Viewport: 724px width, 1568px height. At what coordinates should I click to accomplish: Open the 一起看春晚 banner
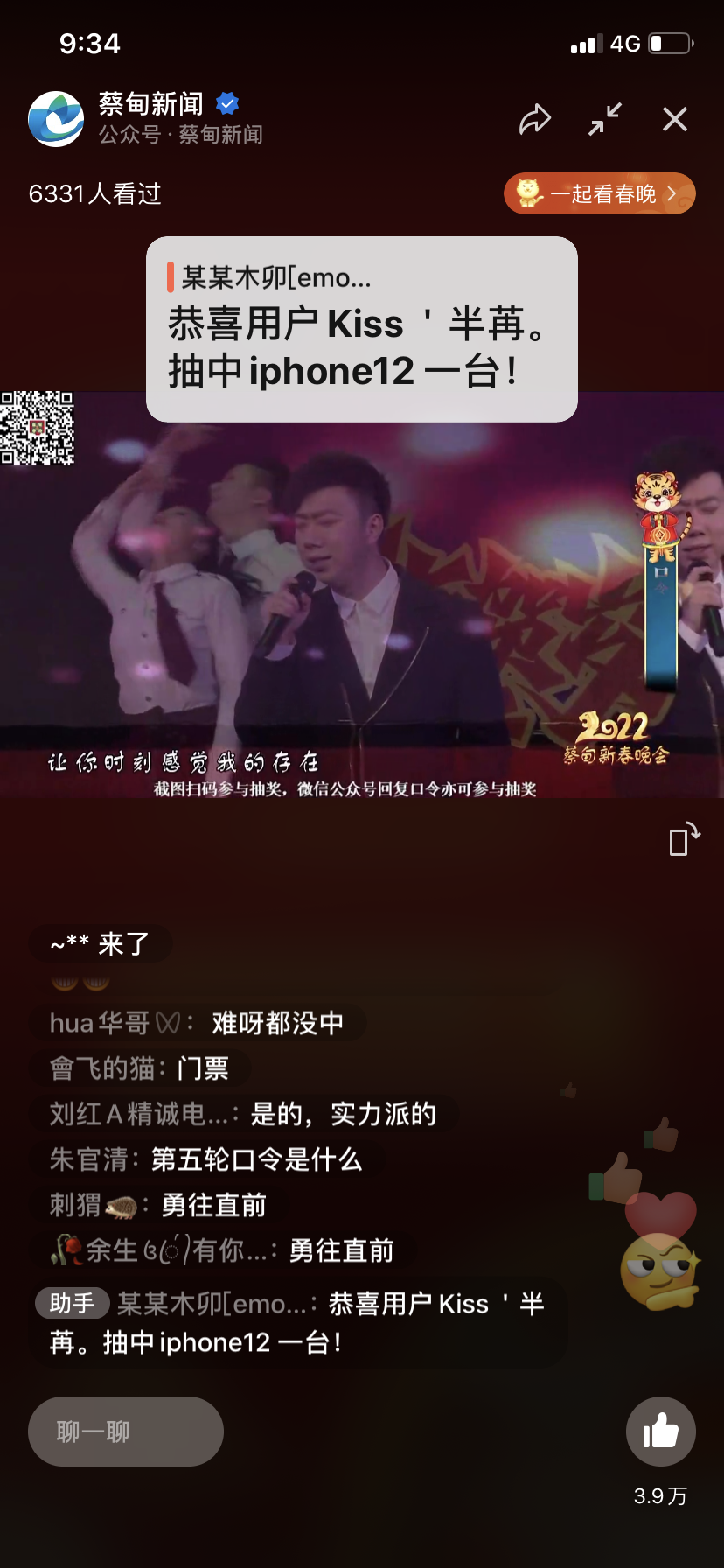click(600, 193)
